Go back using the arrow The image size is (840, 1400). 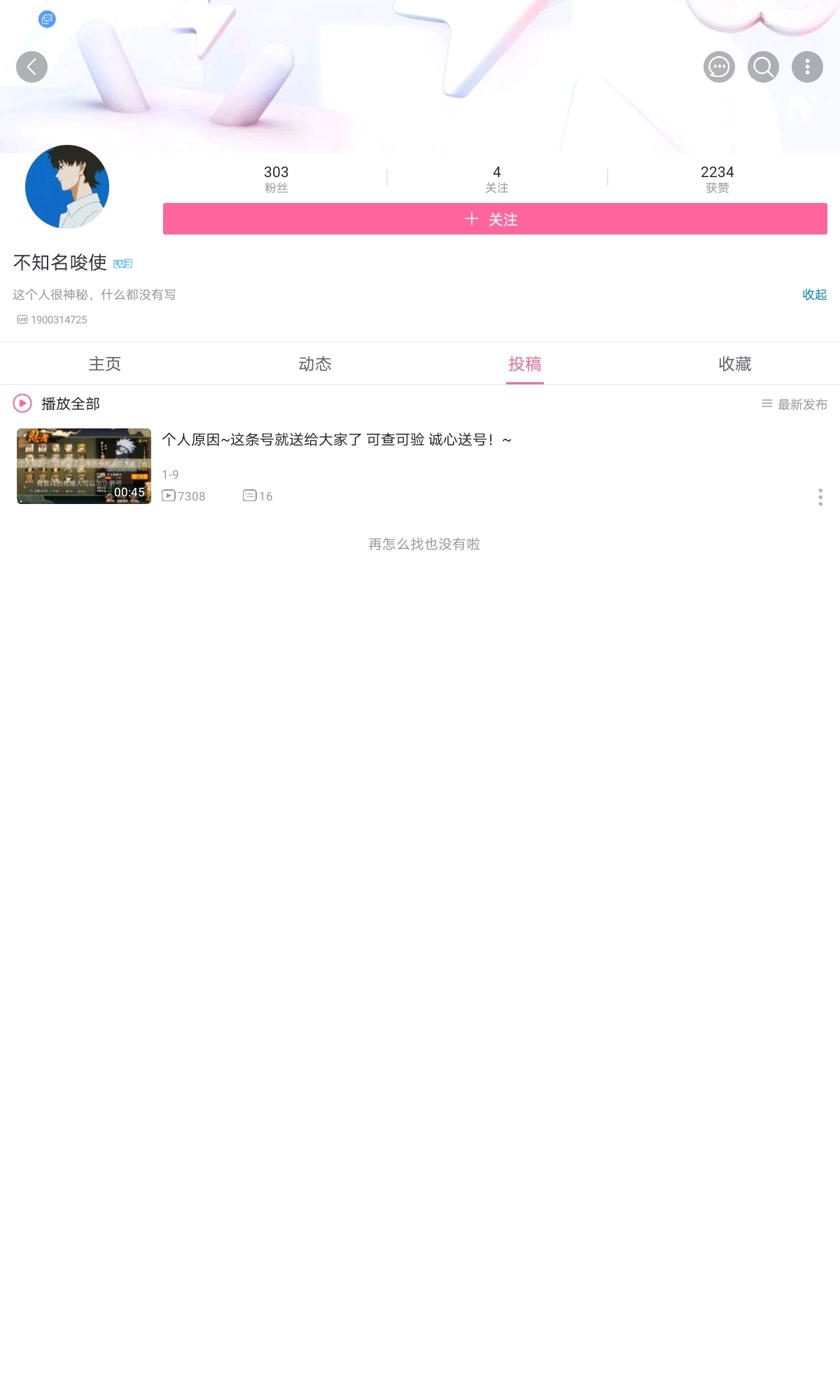[31, 67]
